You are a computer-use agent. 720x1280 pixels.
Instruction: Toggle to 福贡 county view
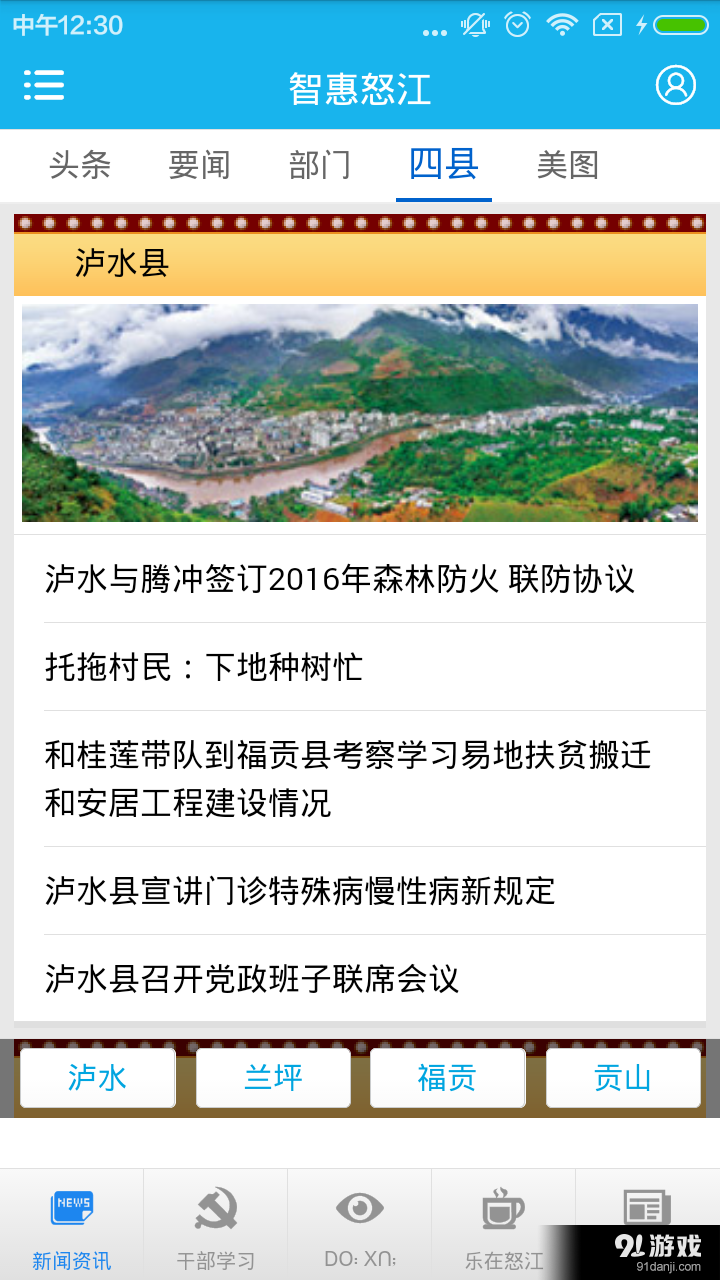pos(447,1078)
